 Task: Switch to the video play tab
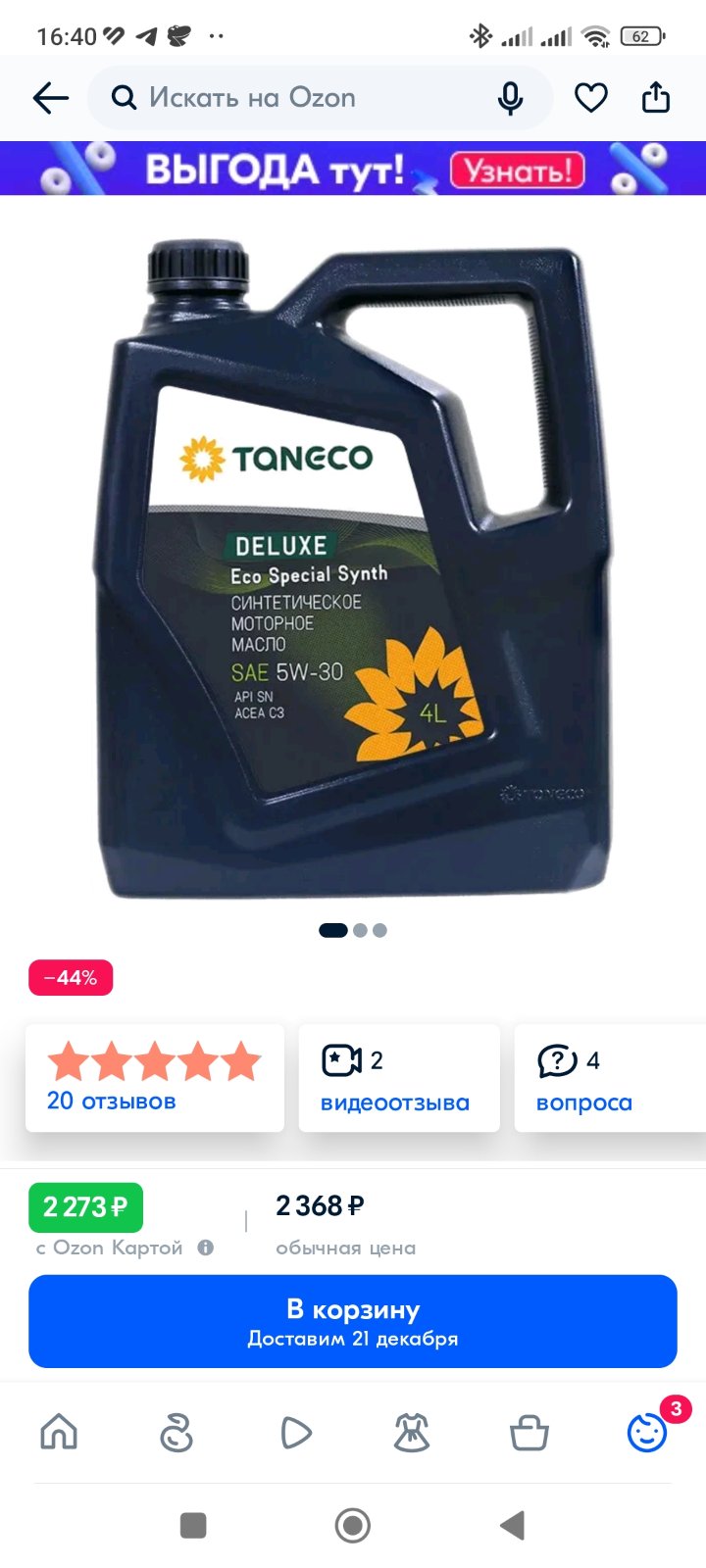[294, 1433]
